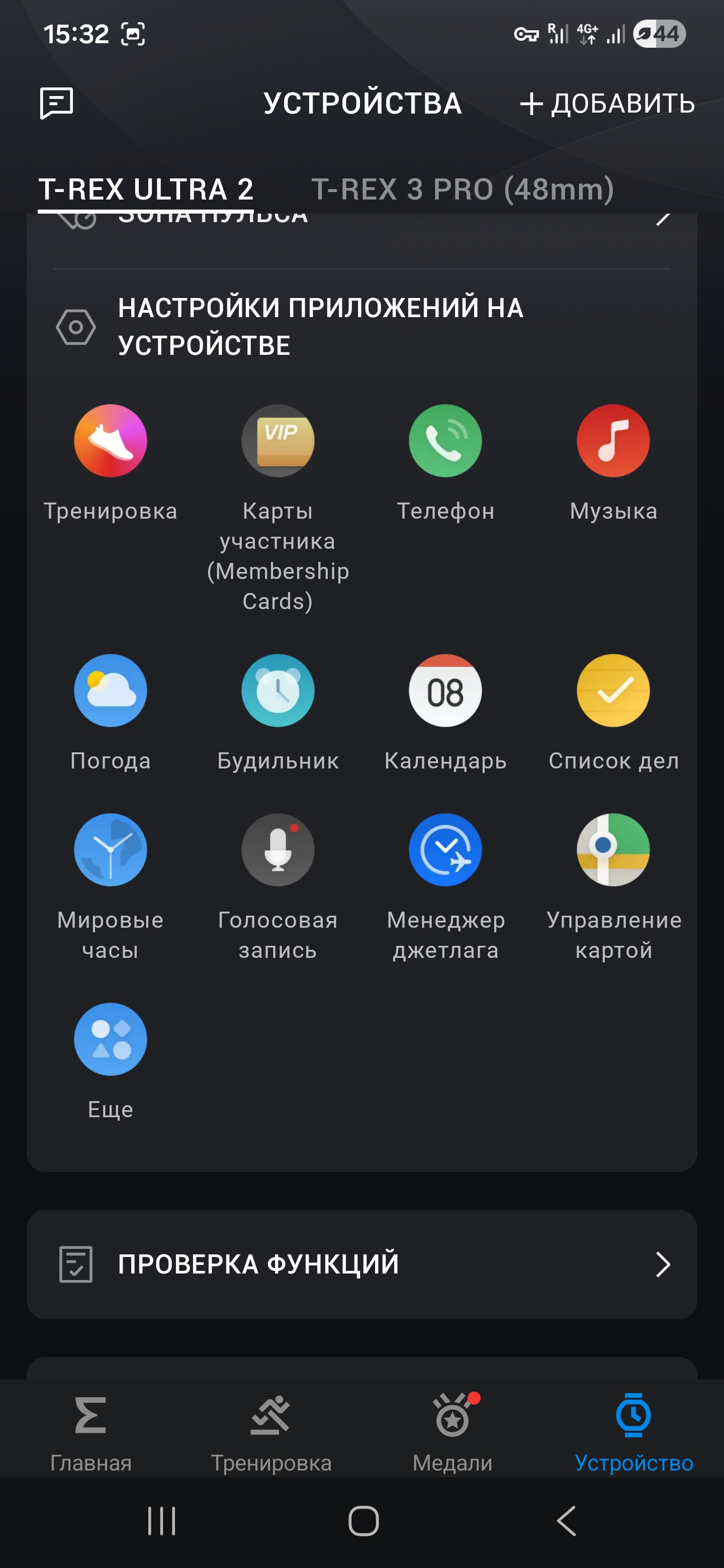
Task: Open ПРОВЕРКА ФУНКЦИЙ row
Action: tap(361, 1264)
